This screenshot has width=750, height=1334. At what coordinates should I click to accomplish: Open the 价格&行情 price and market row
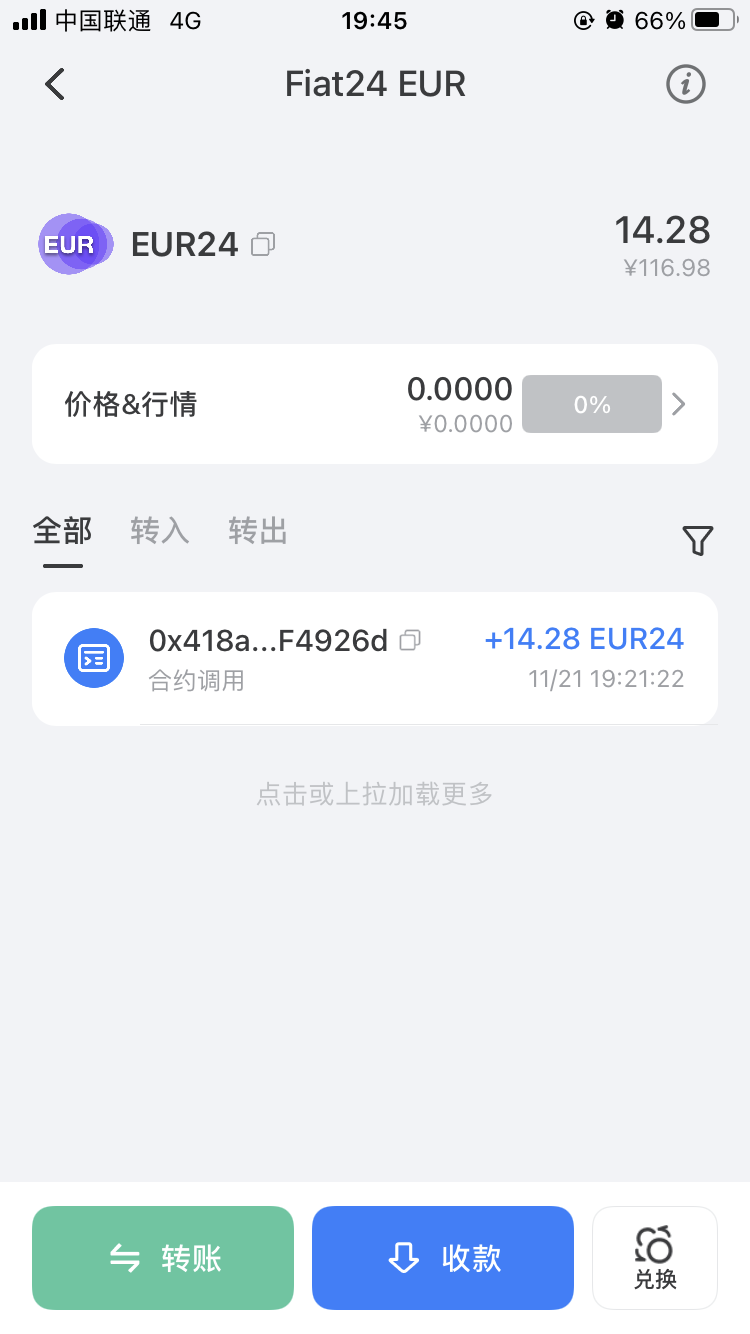pos(375,404)
